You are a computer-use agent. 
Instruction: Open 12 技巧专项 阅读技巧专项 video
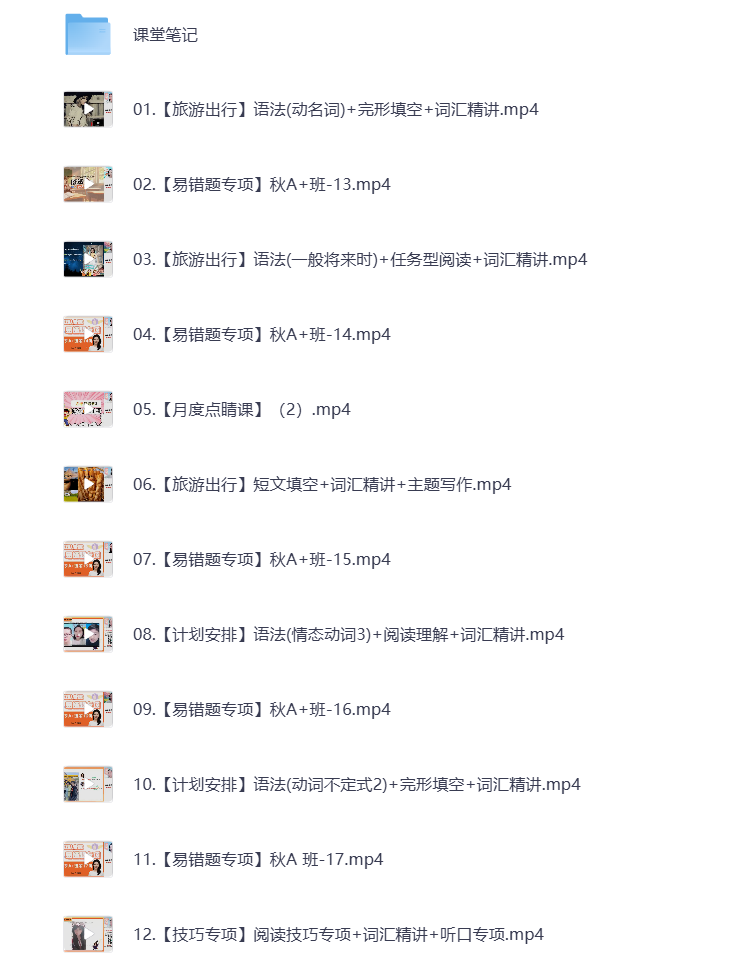click(x=337, y=935)
